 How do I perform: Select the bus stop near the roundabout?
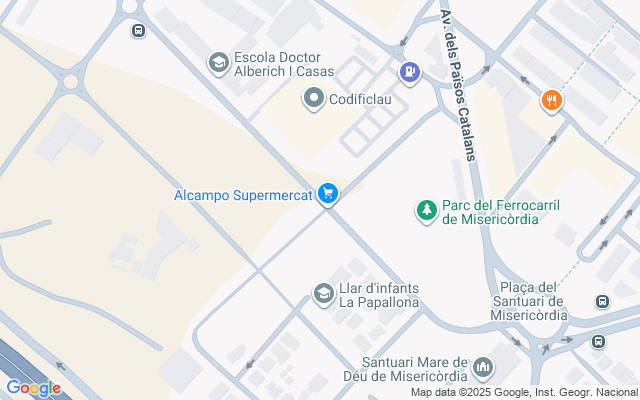pyautogui.click(x=138, y=30)
